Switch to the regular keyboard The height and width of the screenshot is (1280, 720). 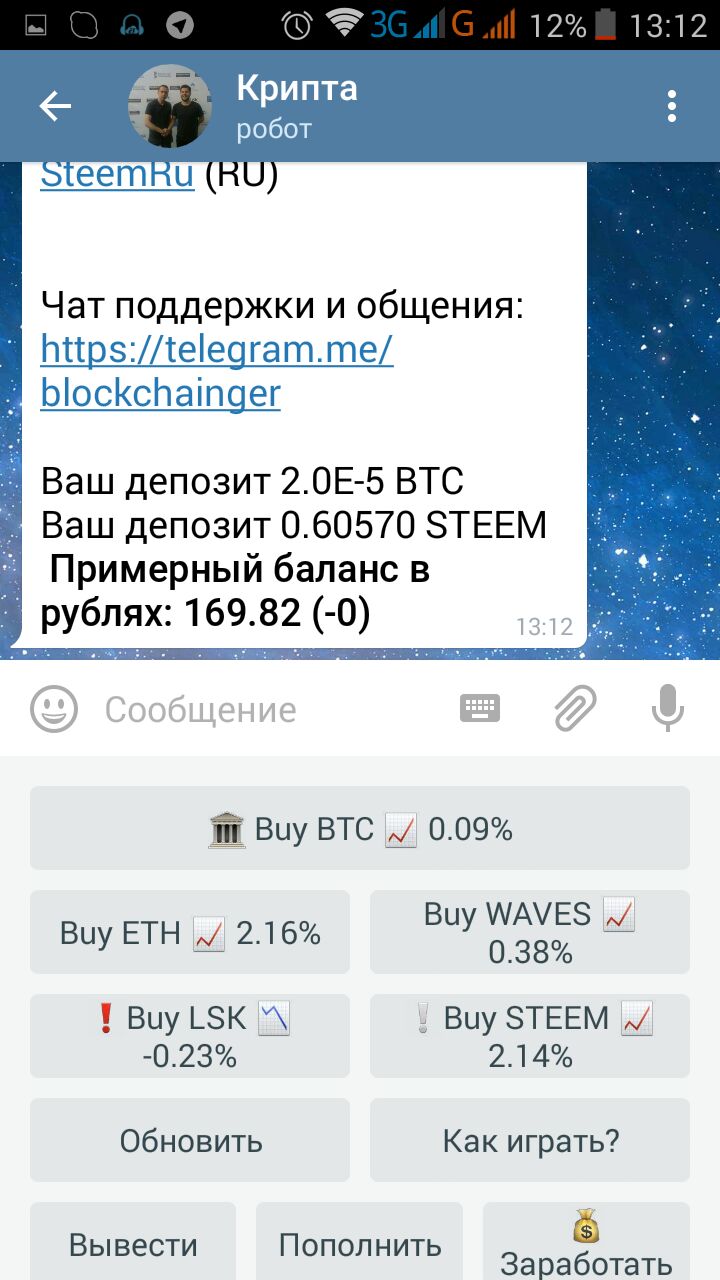480,709
